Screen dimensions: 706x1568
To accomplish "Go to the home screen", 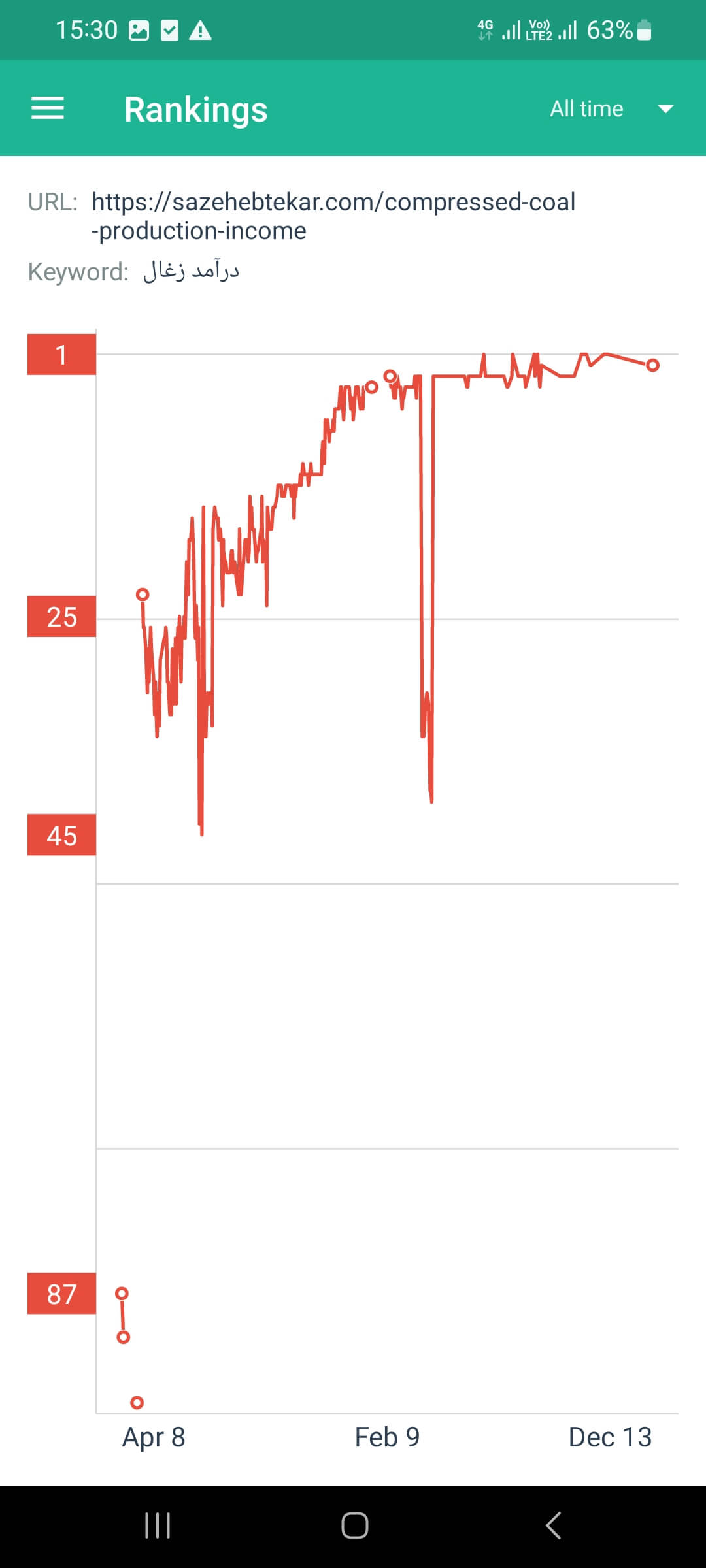I will pos(354,1526).
